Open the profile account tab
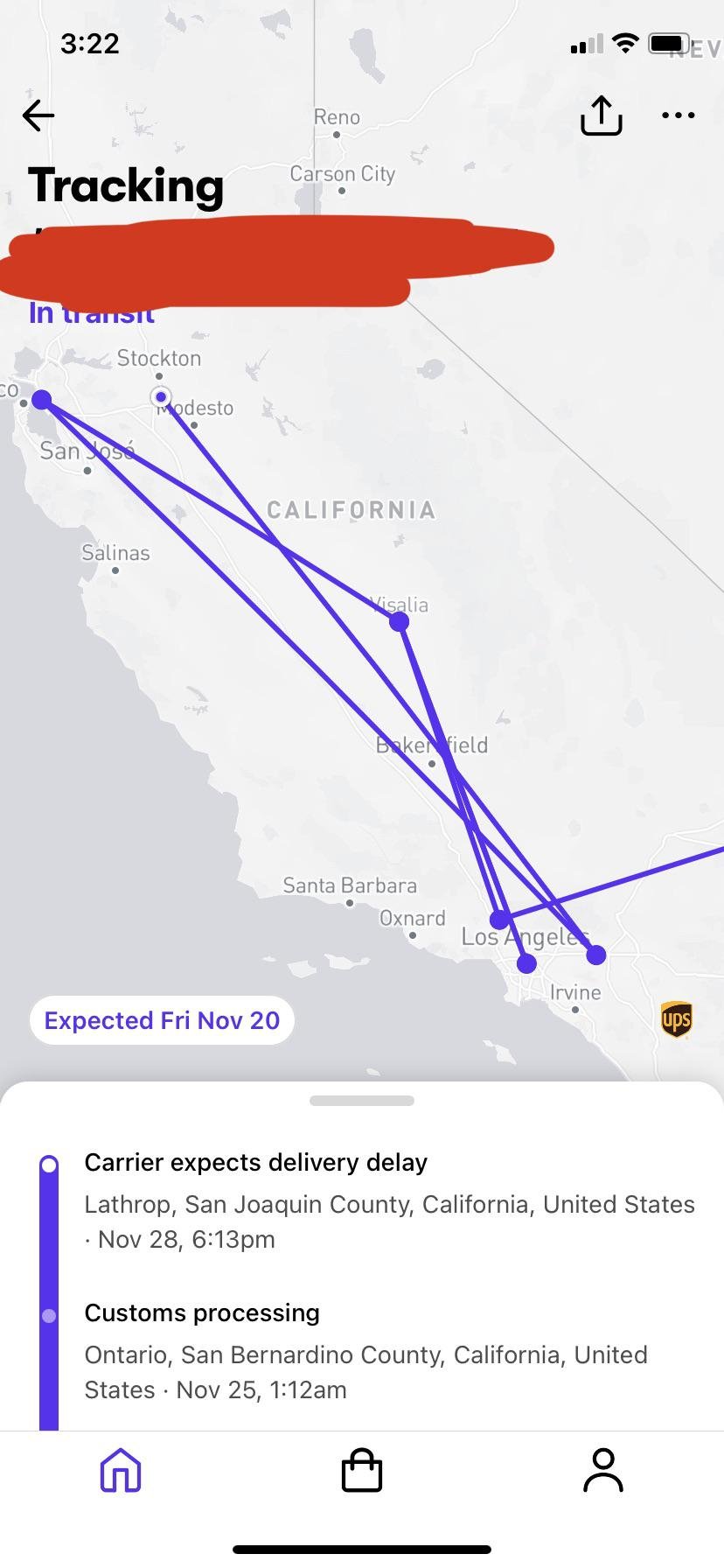The image size is (724, 1568). (x=603, y=1469)
